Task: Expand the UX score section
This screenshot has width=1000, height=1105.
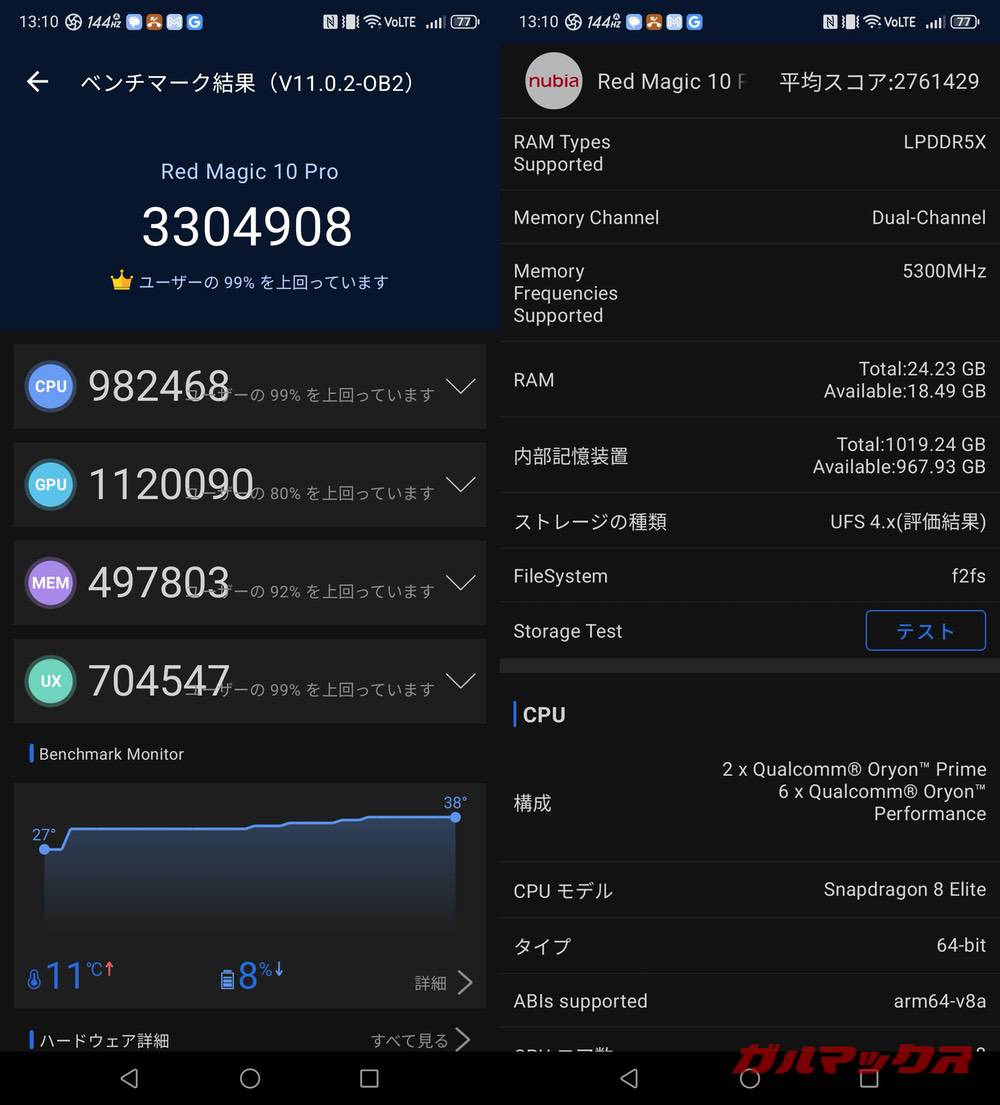Action: point(460,681)
